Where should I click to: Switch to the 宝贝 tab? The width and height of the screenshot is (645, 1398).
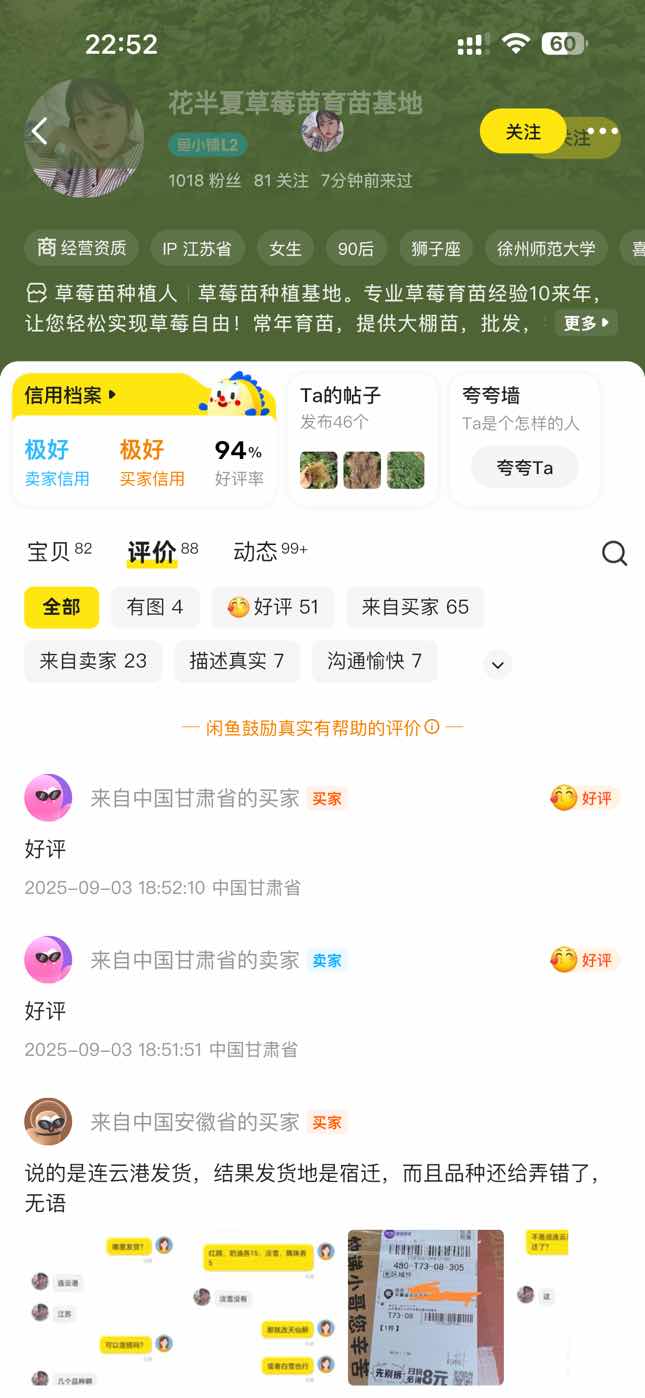tap(58, 551)
